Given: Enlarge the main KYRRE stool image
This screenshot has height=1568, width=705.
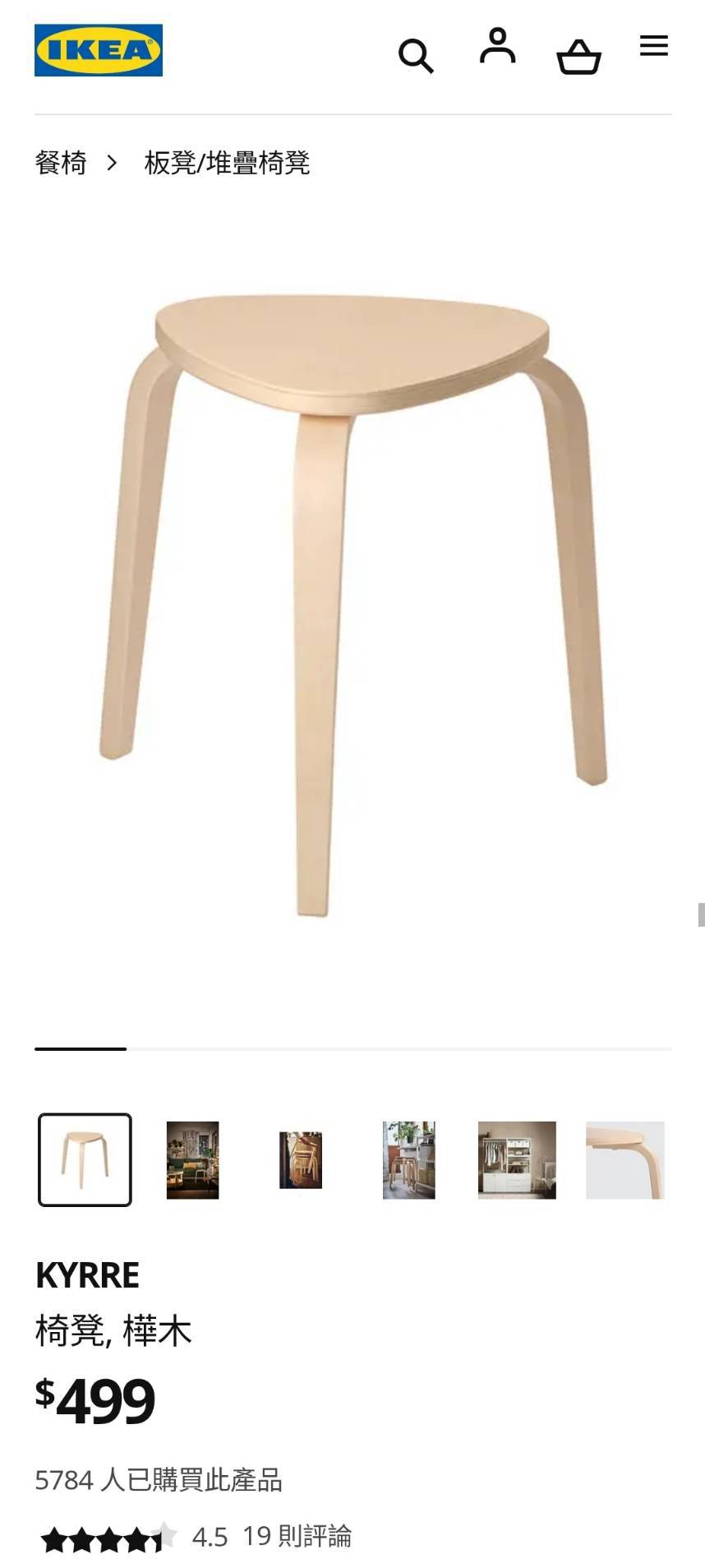Looking at the screenshot, I should (352, 604).
